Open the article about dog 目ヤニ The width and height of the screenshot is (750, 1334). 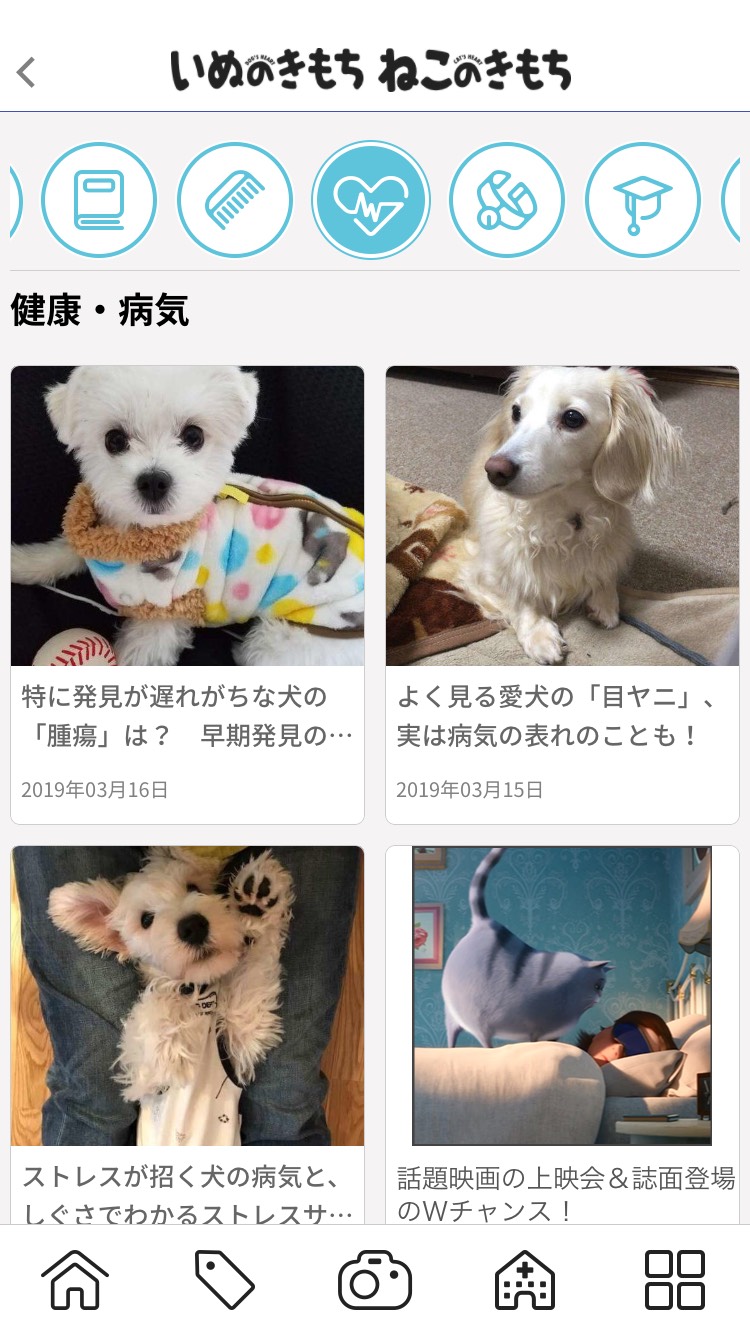[562, 594]
